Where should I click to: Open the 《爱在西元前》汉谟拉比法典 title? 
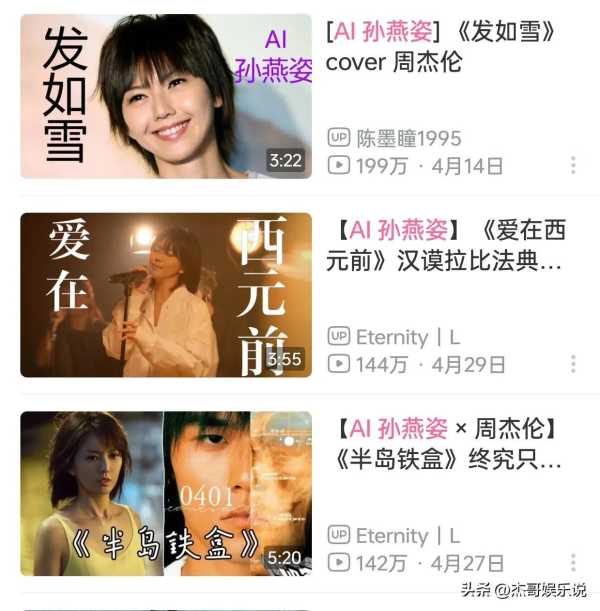[446, 246]
